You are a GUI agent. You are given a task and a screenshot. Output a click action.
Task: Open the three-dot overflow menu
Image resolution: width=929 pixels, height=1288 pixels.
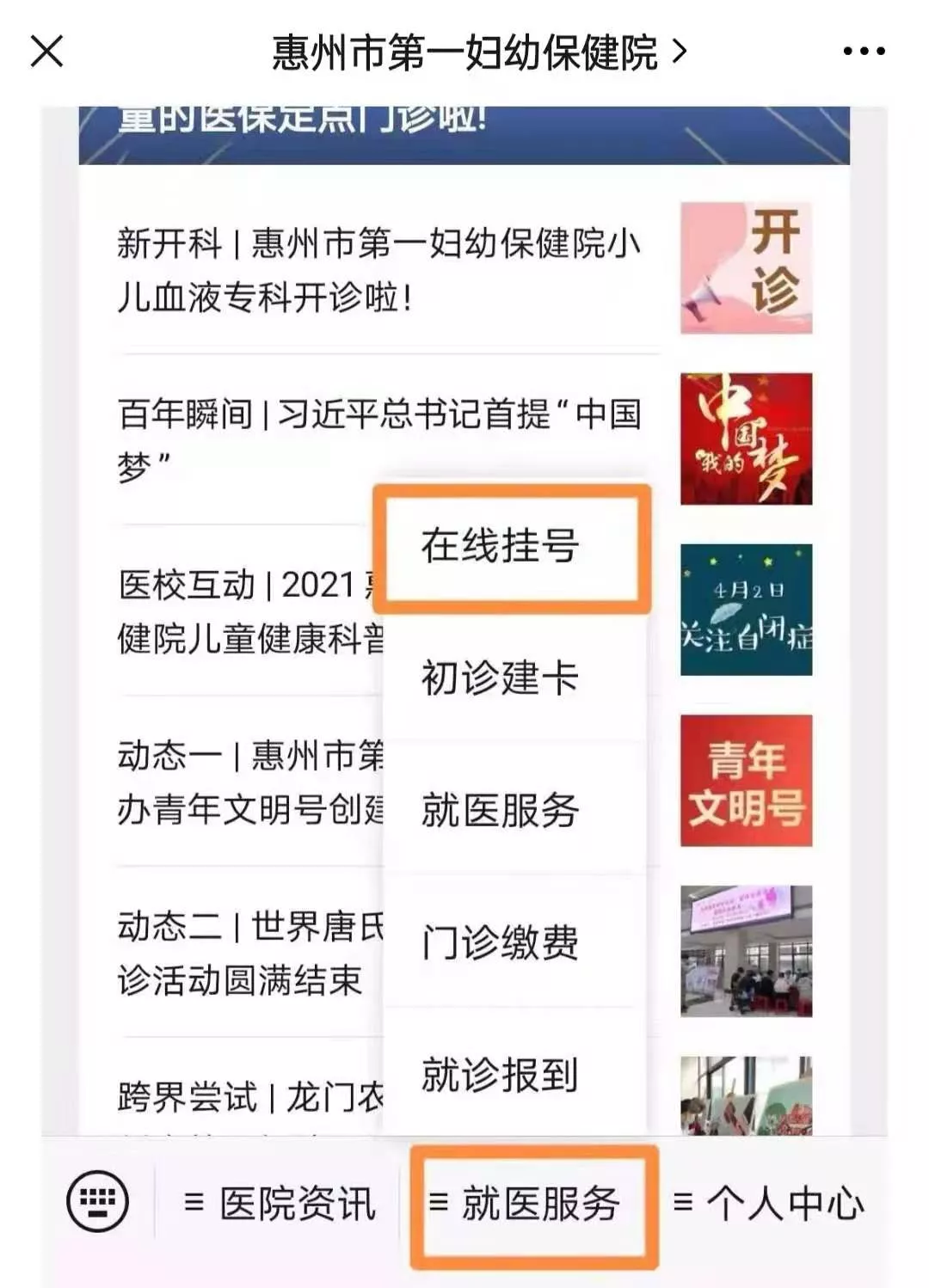click(x=863, y=52)
